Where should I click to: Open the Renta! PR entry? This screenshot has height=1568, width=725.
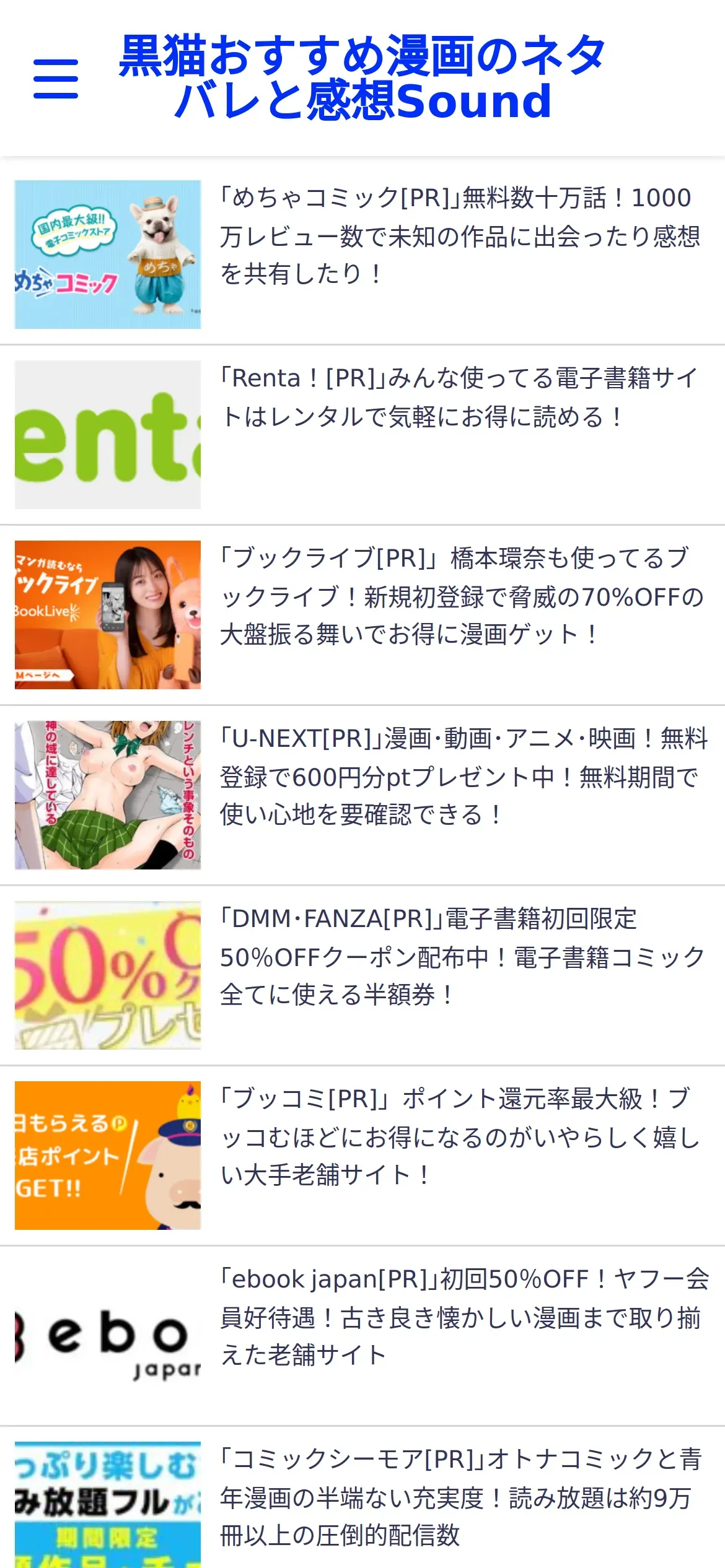(460, 398)
